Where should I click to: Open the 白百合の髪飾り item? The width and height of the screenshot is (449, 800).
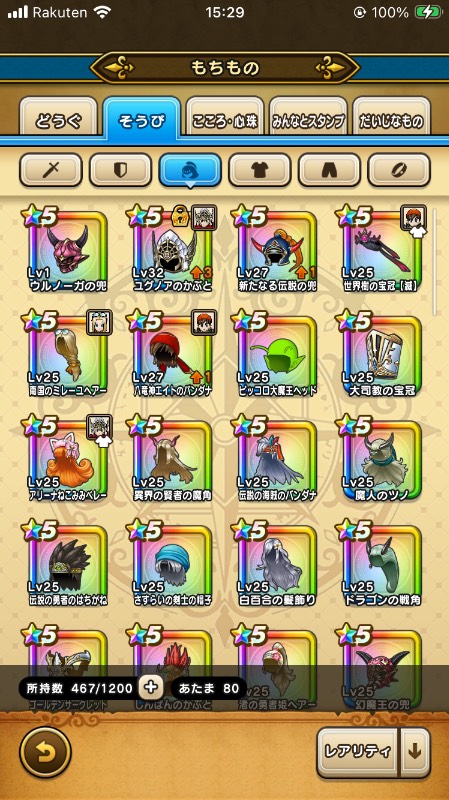tap(277, 563)
